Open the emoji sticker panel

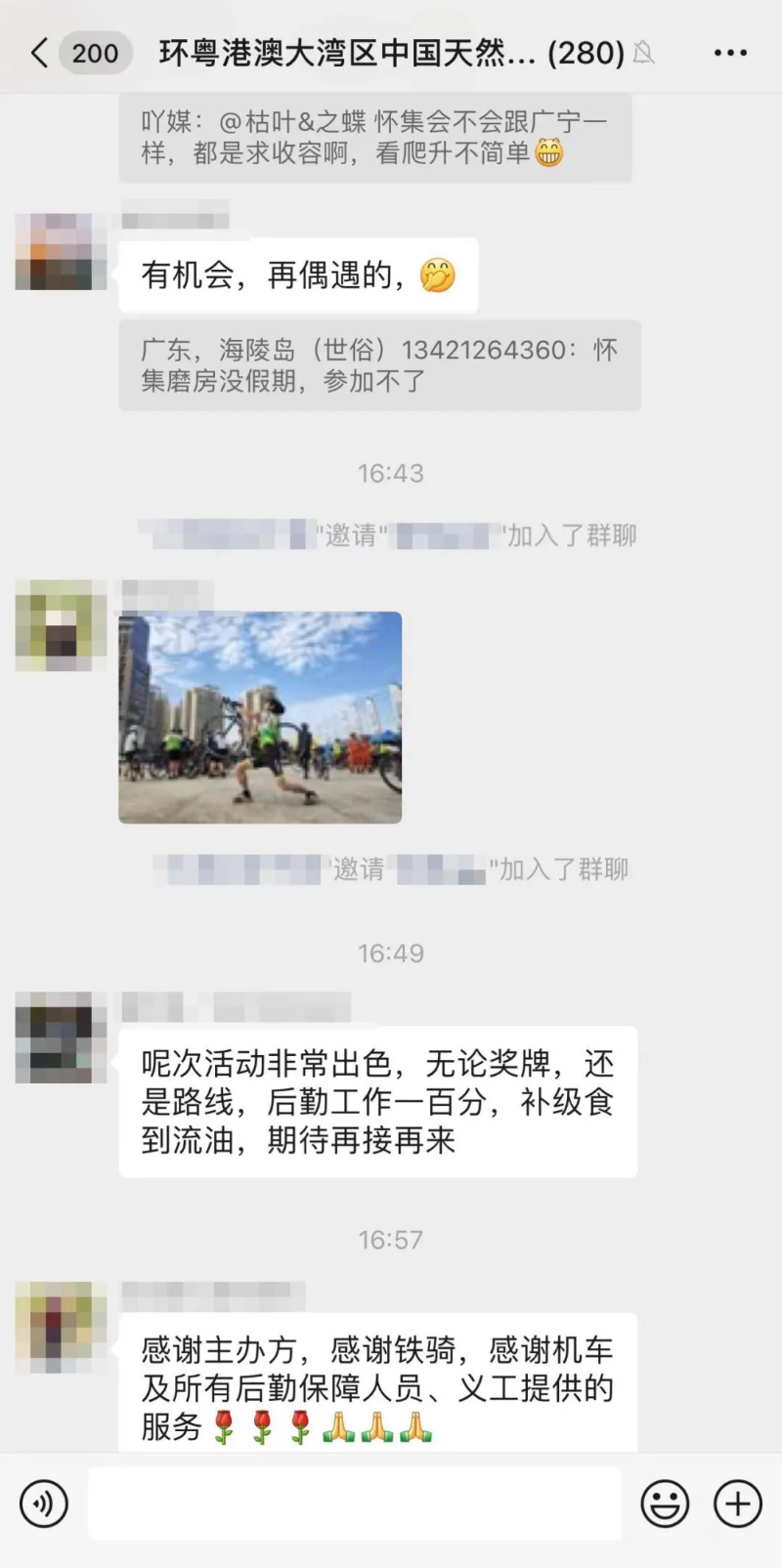tap(665, 1504)
